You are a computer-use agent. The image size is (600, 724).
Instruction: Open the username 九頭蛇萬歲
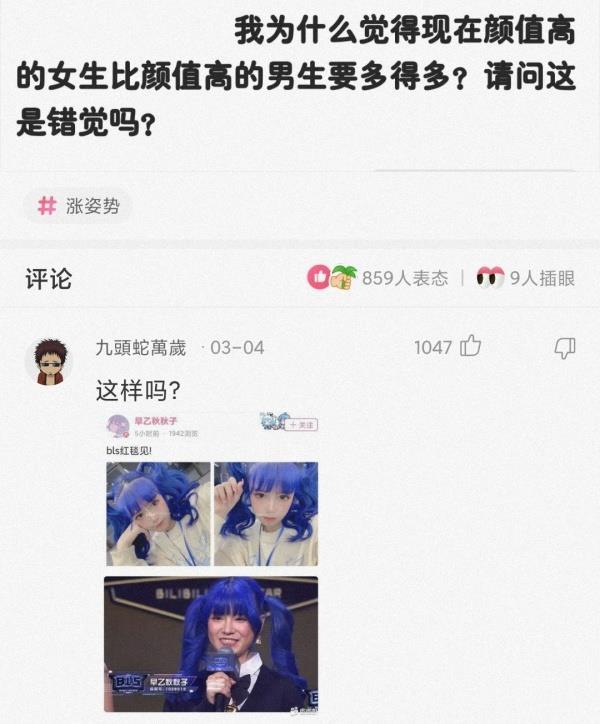pyautogui.click(x=140, y=347)
